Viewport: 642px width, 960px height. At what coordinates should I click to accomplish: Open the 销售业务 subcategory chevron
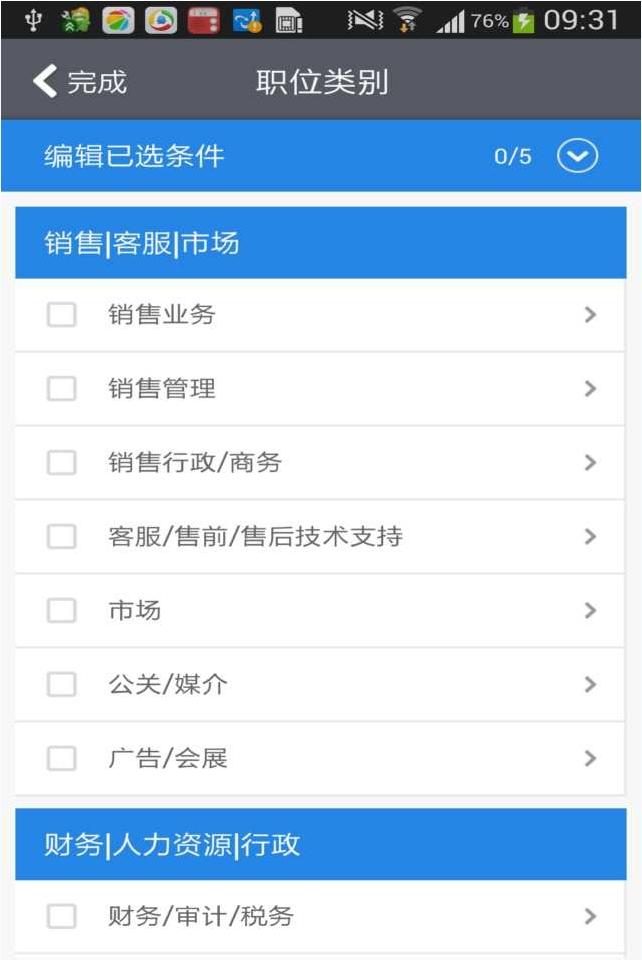pyautogui.click(x=590, y=315)
